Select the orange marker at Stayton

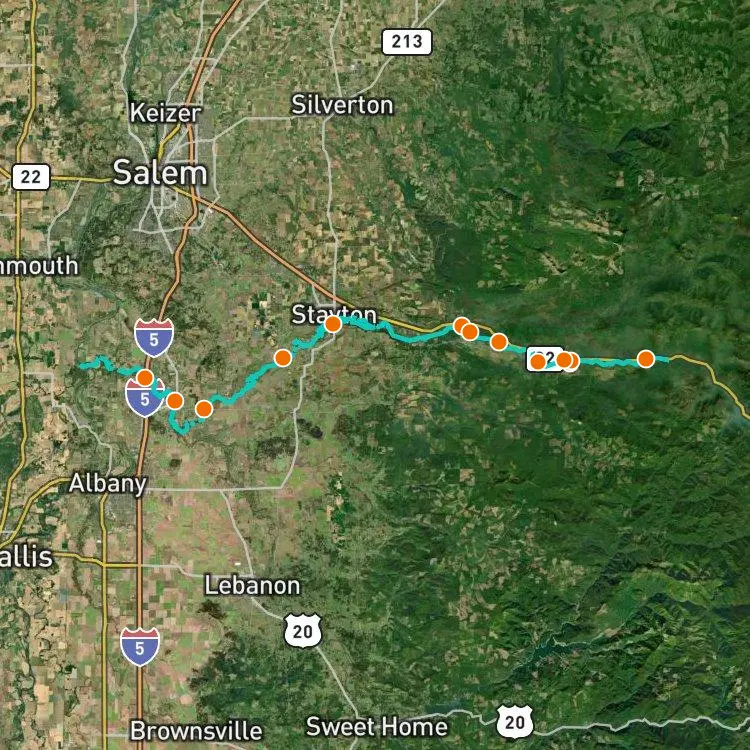coord(333,323)
